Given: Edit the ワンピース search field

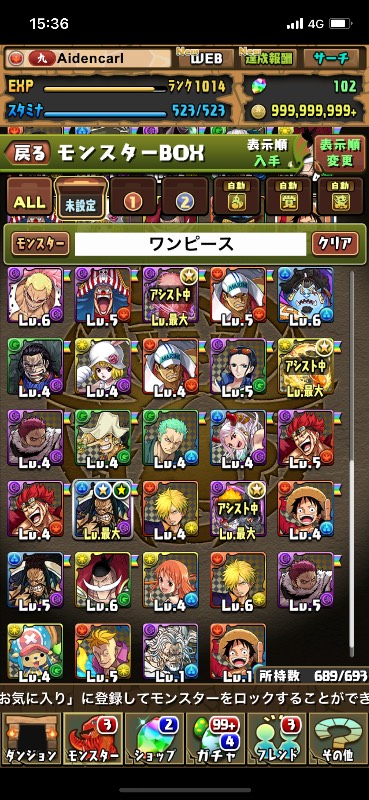Looking at the screenshot, I should point(190,244).
